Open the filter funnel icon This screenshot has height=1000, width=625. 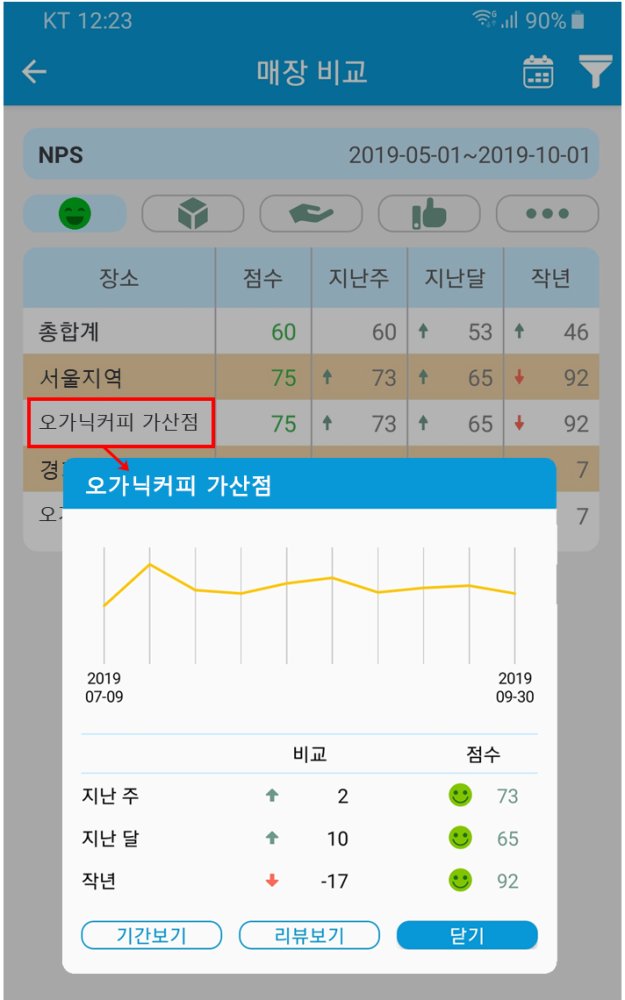(595, 71)
